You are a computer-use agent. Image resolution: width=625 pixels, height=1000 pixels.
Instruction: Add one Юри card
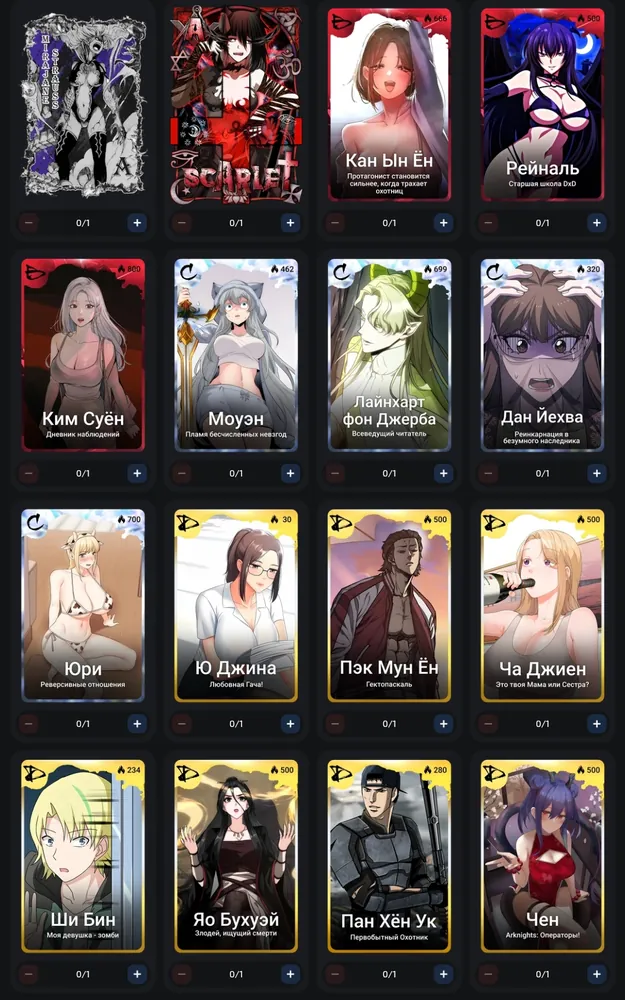137,724
